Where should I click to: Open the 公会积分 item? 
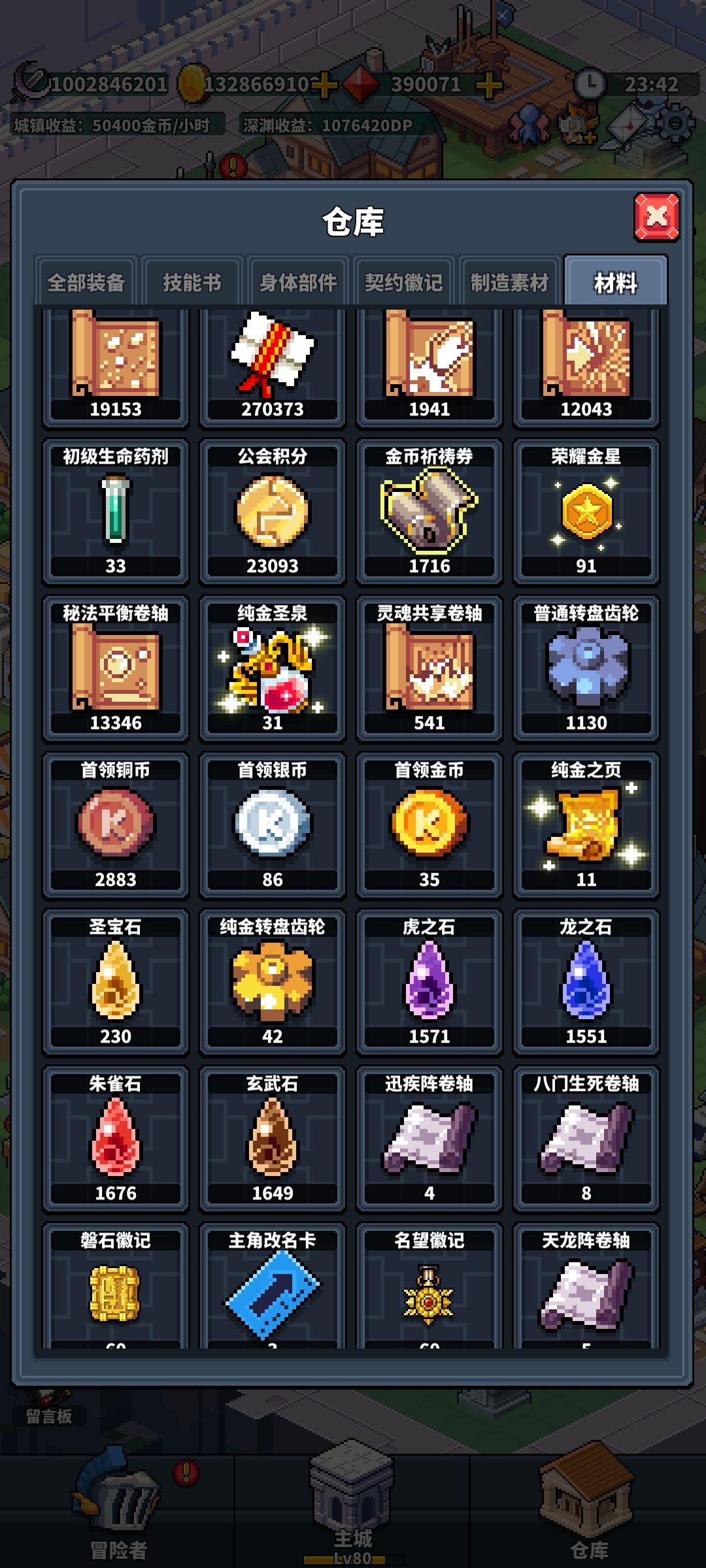[273, 512]
